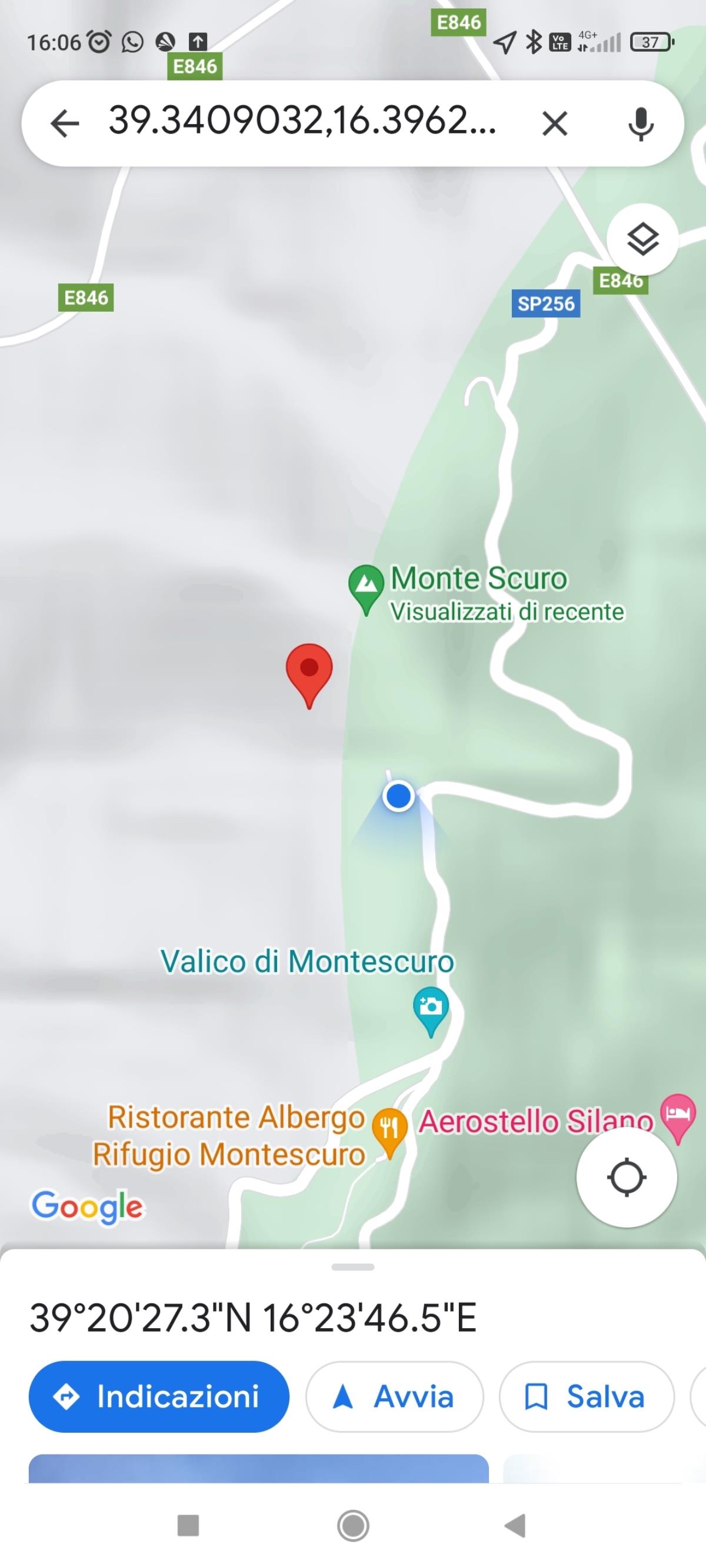Open the map layers selector
706x1568 pixels.
[642, 239]
